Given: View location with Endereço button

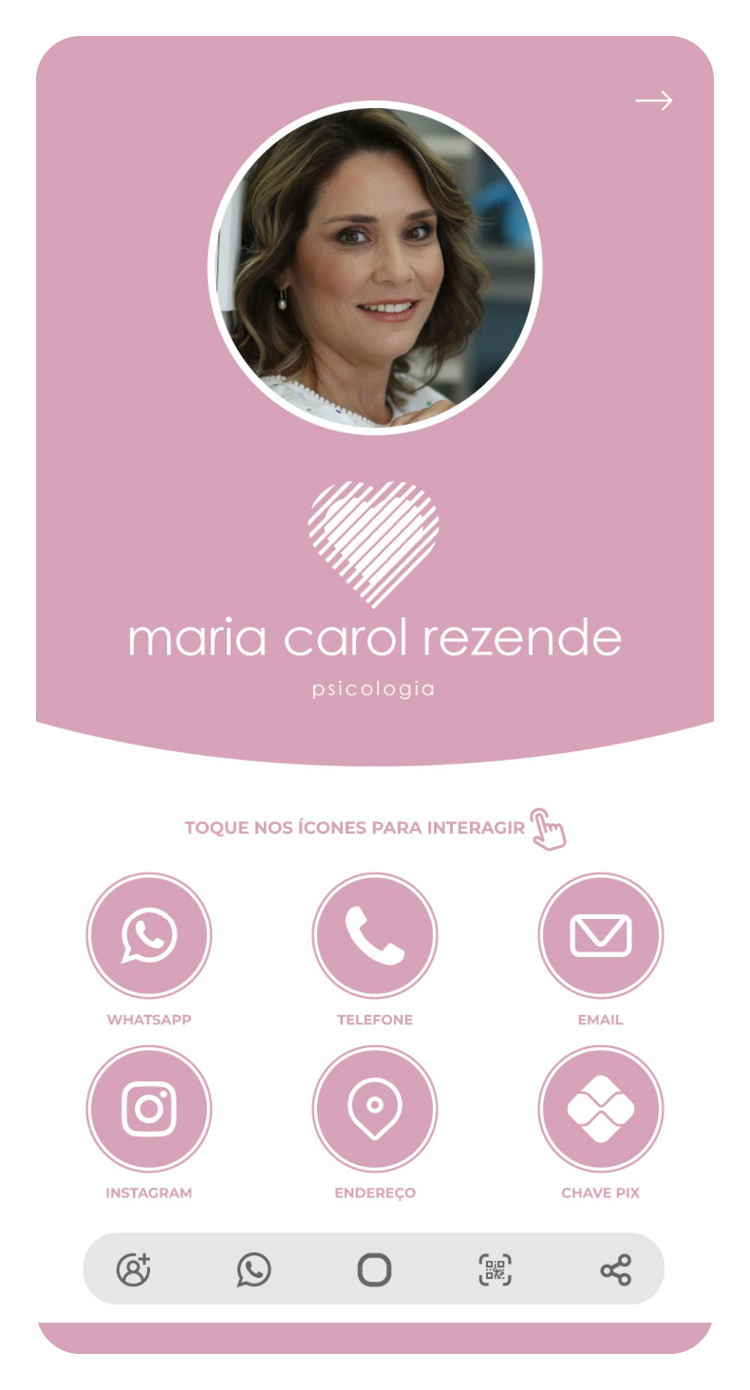Looking at the screenshot, I should point(375,1108).
